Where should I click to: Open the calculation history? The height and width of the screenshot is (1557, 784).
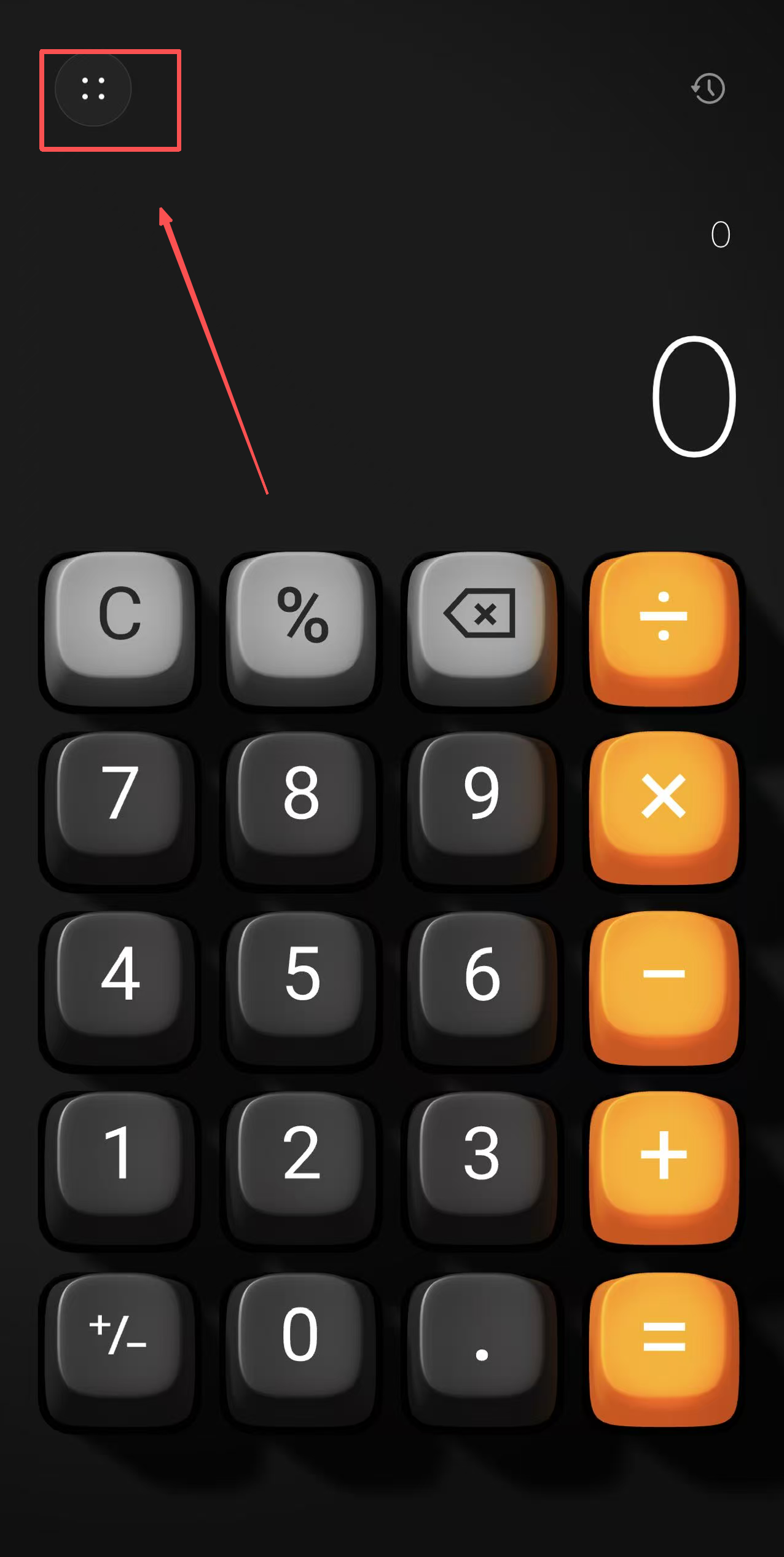coord(708,88)
